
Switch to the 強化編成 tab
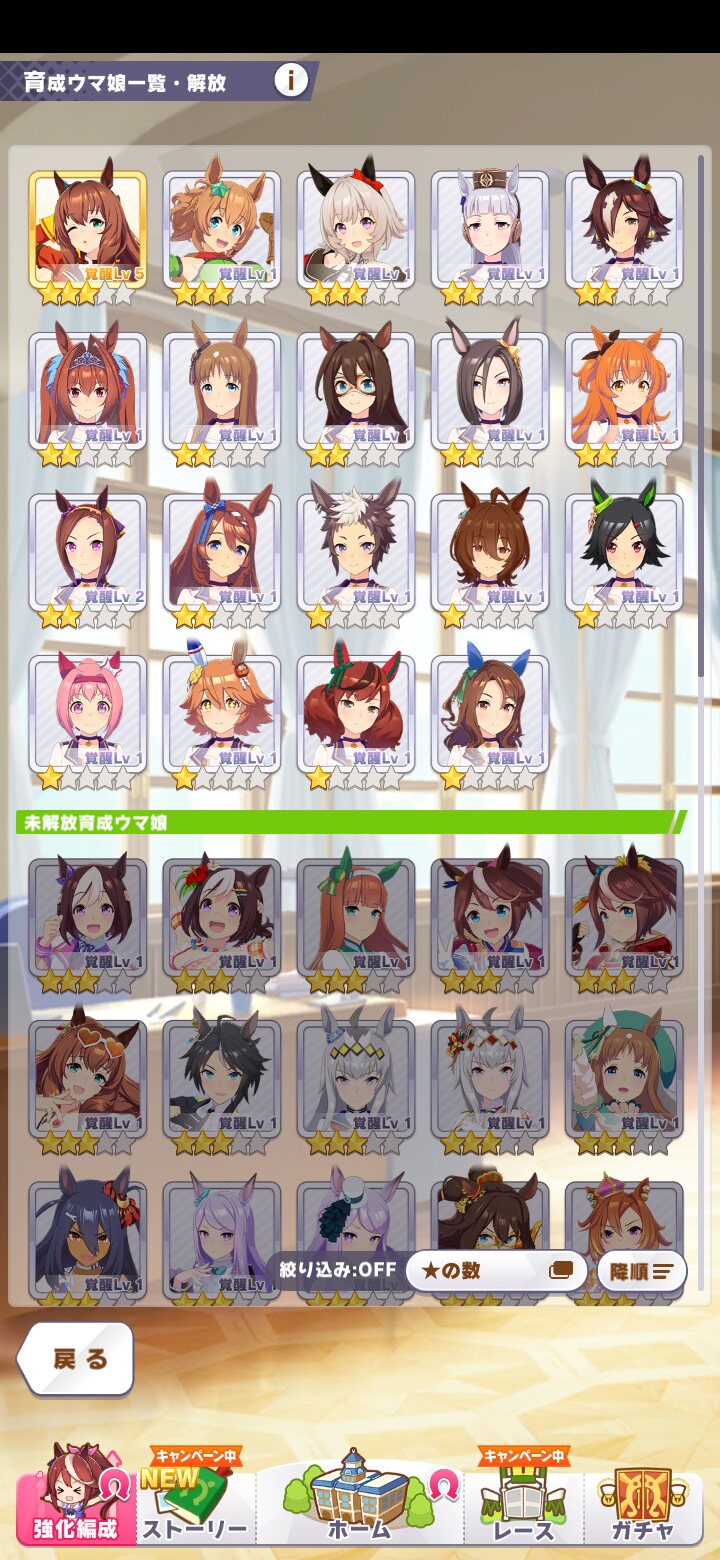(x=75, y=1496)
